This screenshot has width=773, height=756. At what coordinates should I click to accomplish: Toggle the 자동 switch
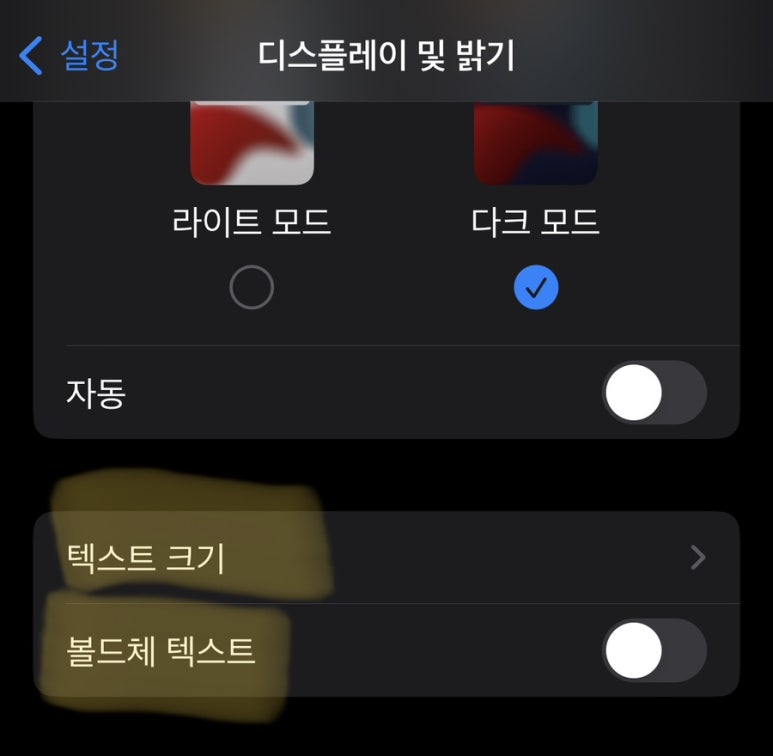pos(654,393)
